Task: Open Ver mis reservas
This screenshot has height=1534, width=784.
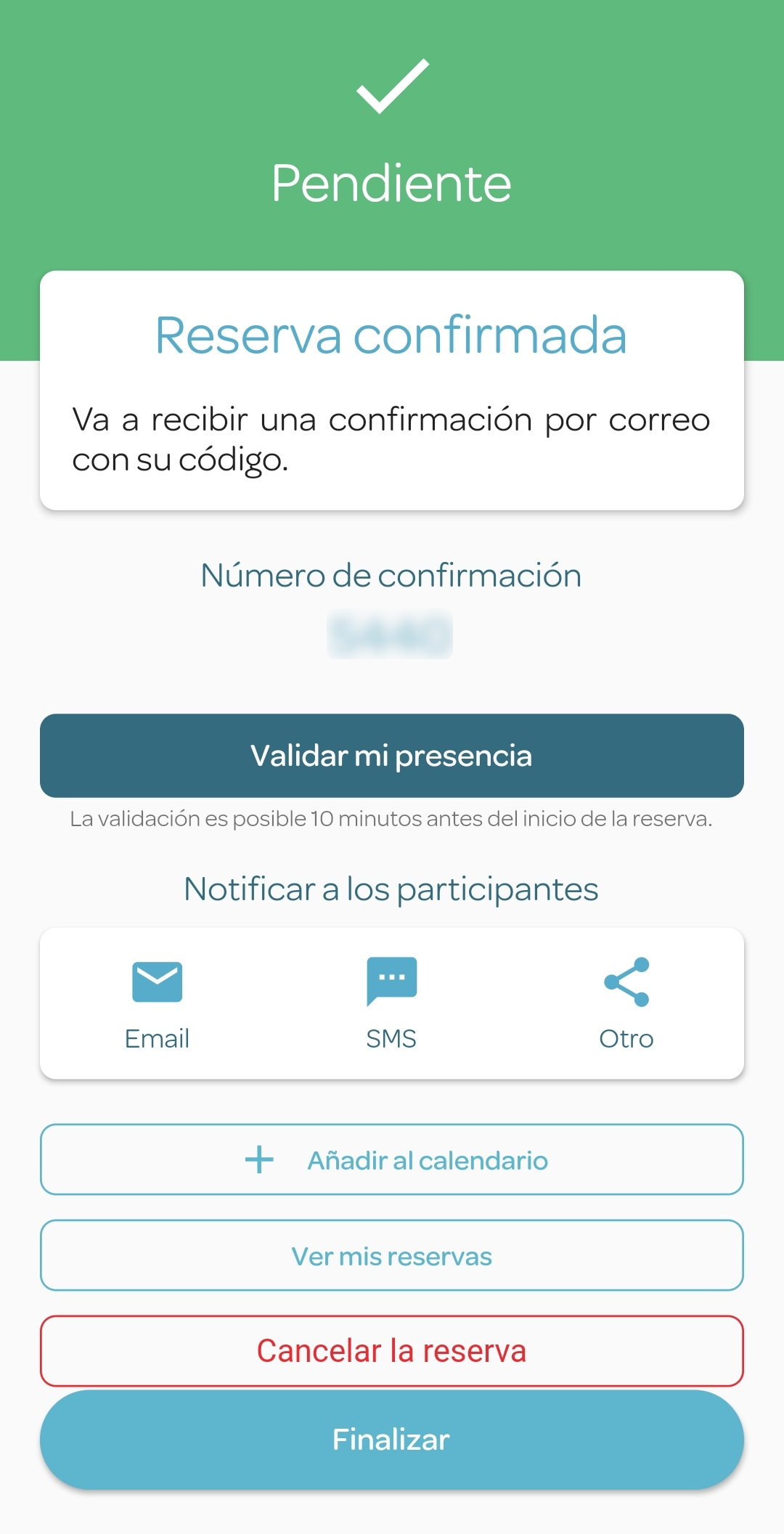Action: (x=392, y=1255)
